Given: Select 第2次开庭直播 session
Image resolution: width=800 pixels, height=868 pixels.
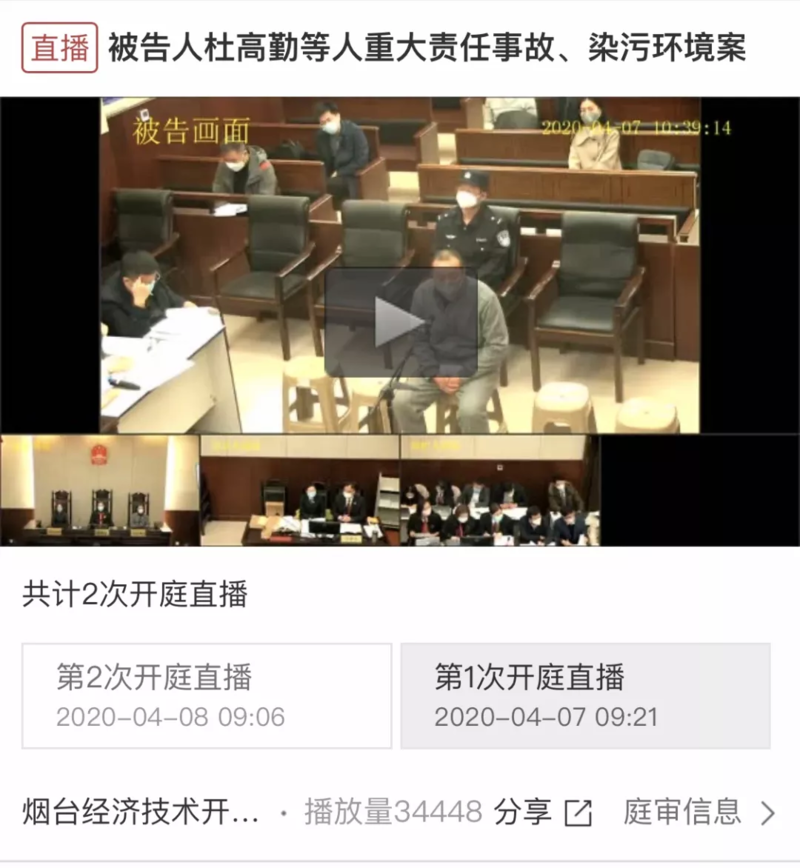Looking at the screenshot, I should click(207, 696).
